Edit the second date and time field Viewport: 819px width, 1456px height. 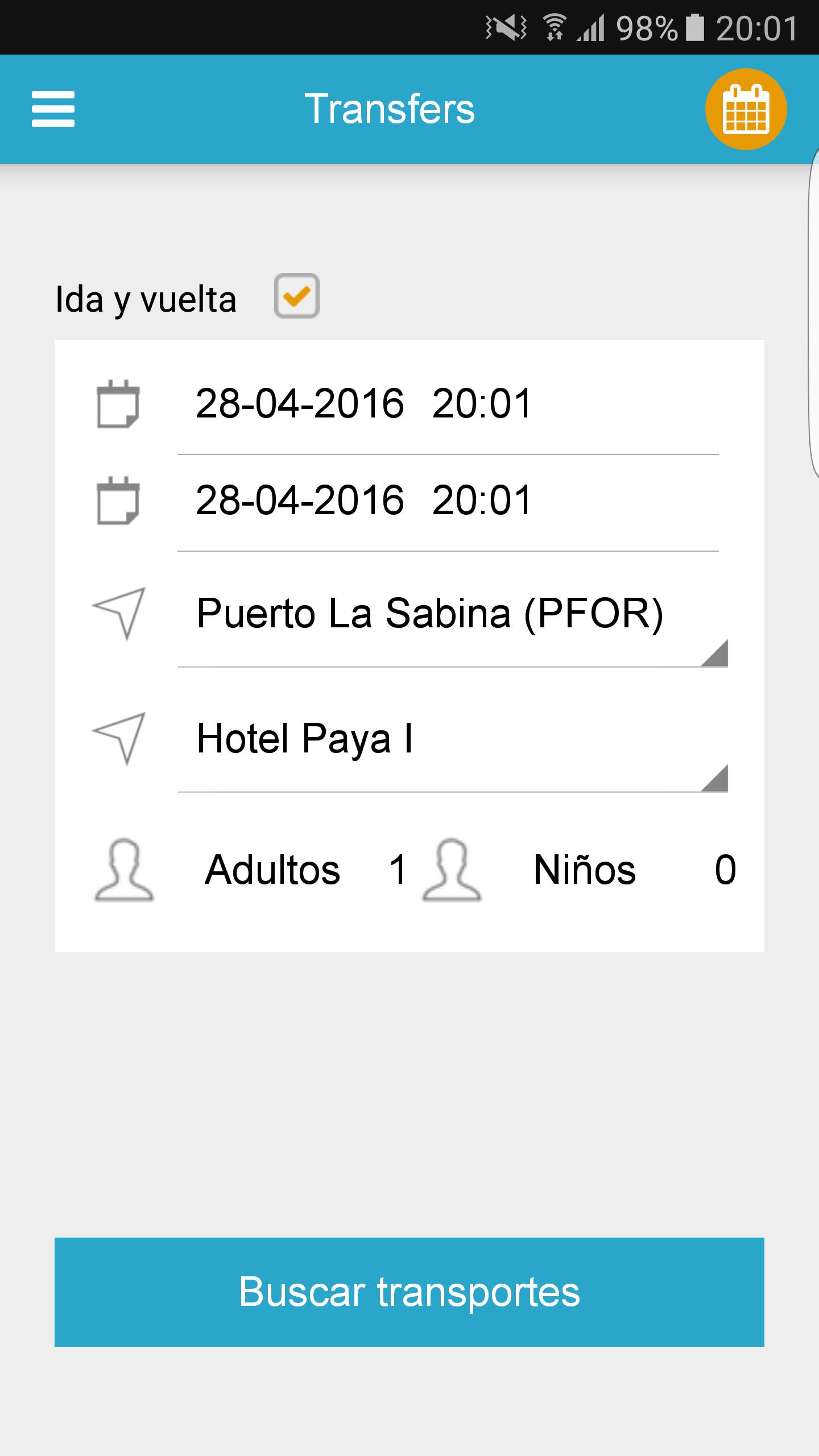[448, 502]
